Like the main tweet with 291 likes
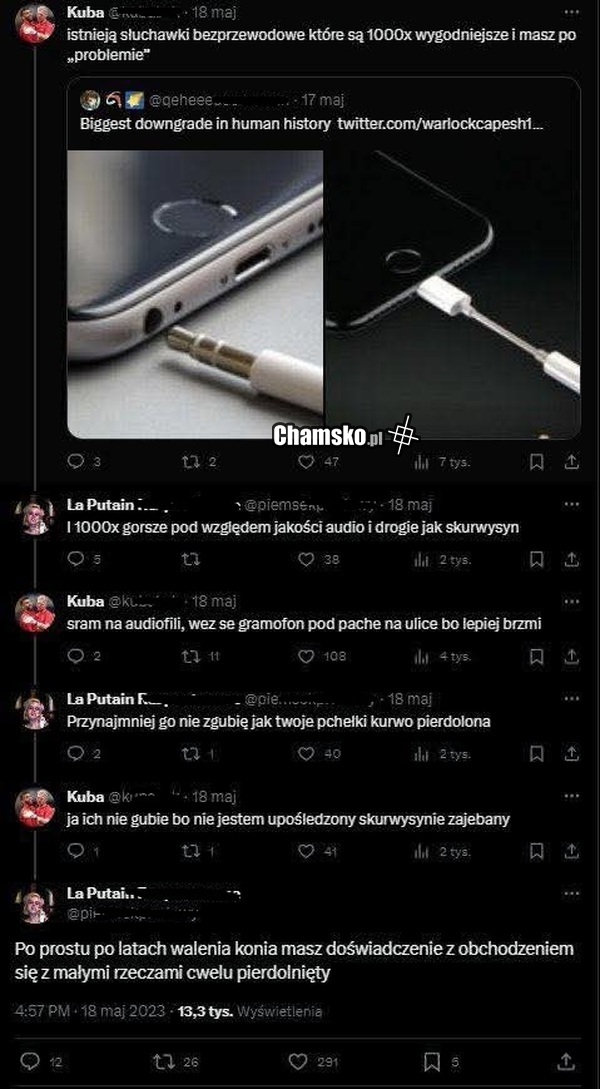Viewport: 600px width, 1089px height. click(298, 1061)
